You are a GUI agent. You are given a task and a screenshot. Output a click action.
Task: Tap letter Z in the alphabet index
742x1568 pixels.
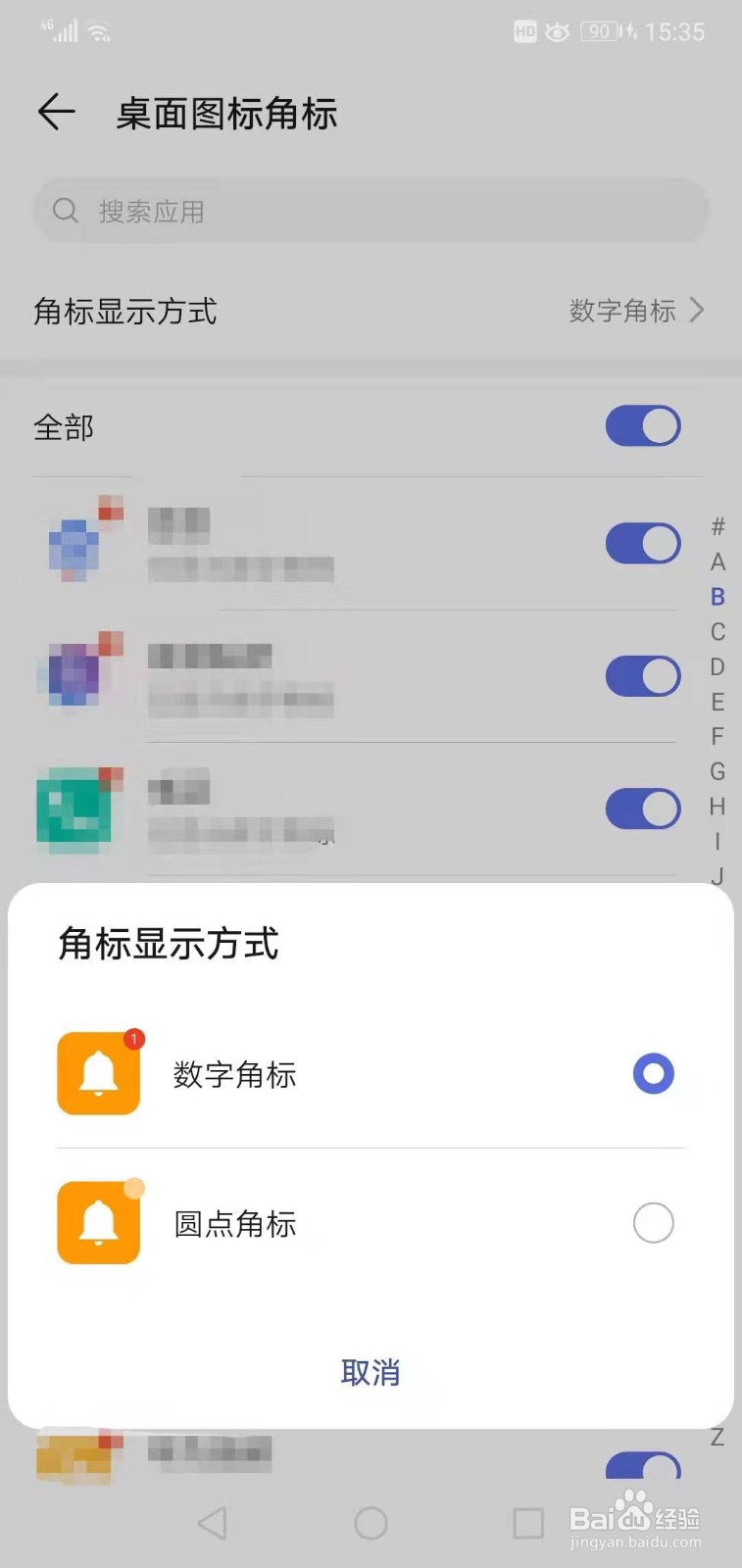click(x=717, y=1439)
